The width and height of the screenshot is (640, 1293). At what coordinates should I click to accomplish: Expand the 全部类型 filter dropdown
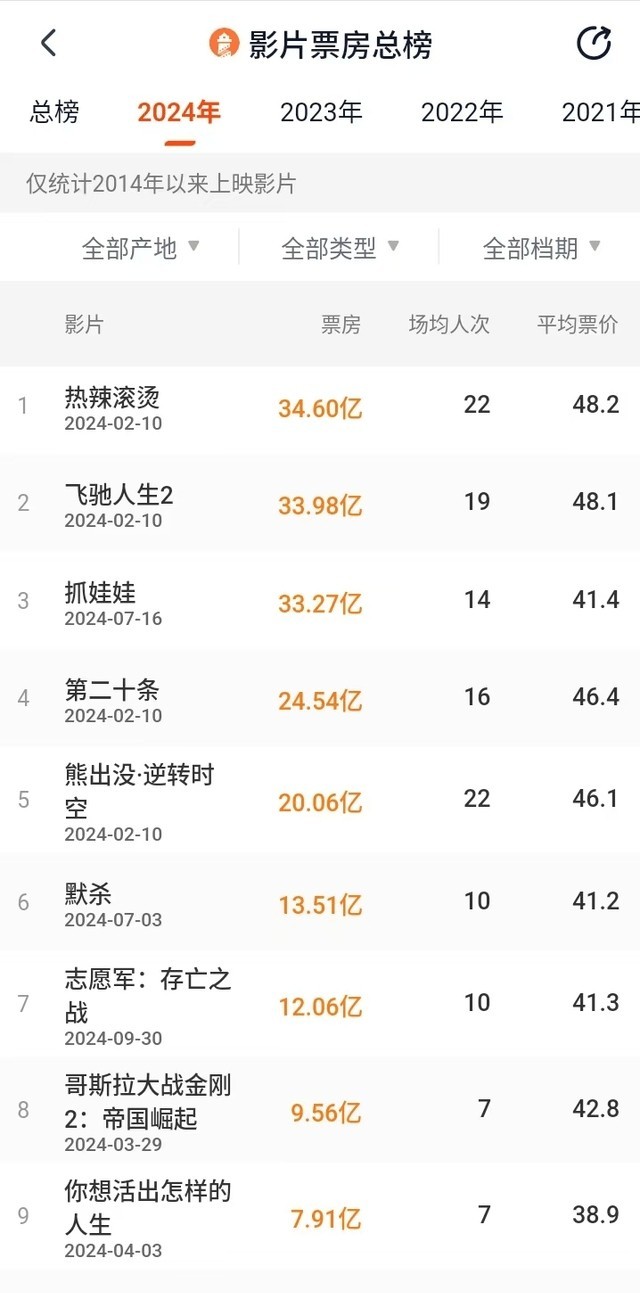(340, 248)
